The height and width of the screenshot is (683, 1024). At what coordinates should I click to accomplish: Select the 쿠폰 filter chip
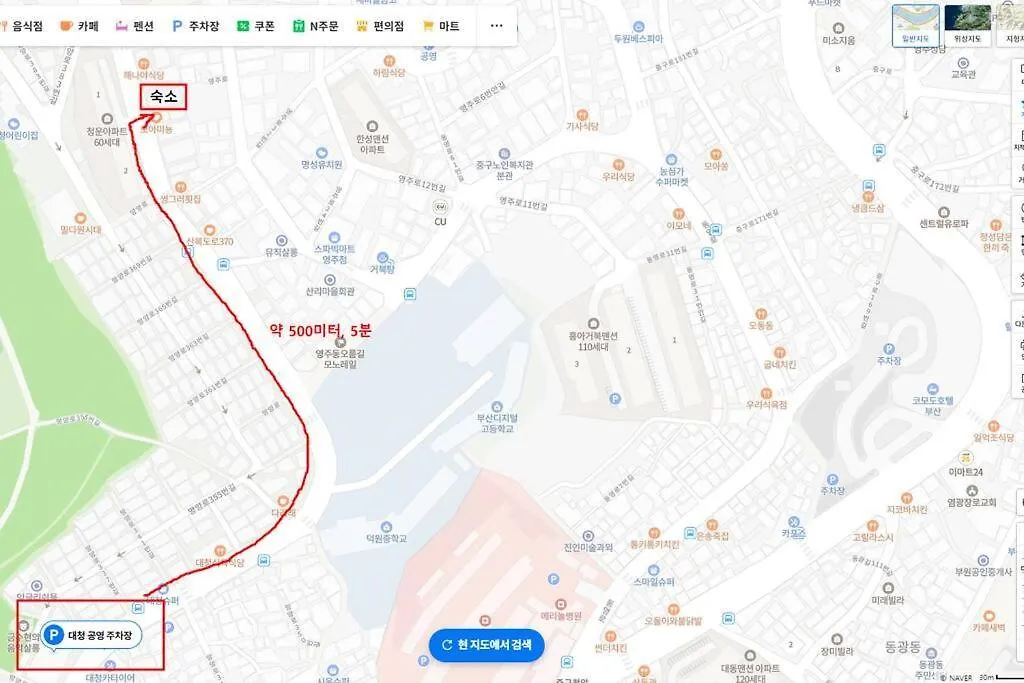tap(256, 26)
